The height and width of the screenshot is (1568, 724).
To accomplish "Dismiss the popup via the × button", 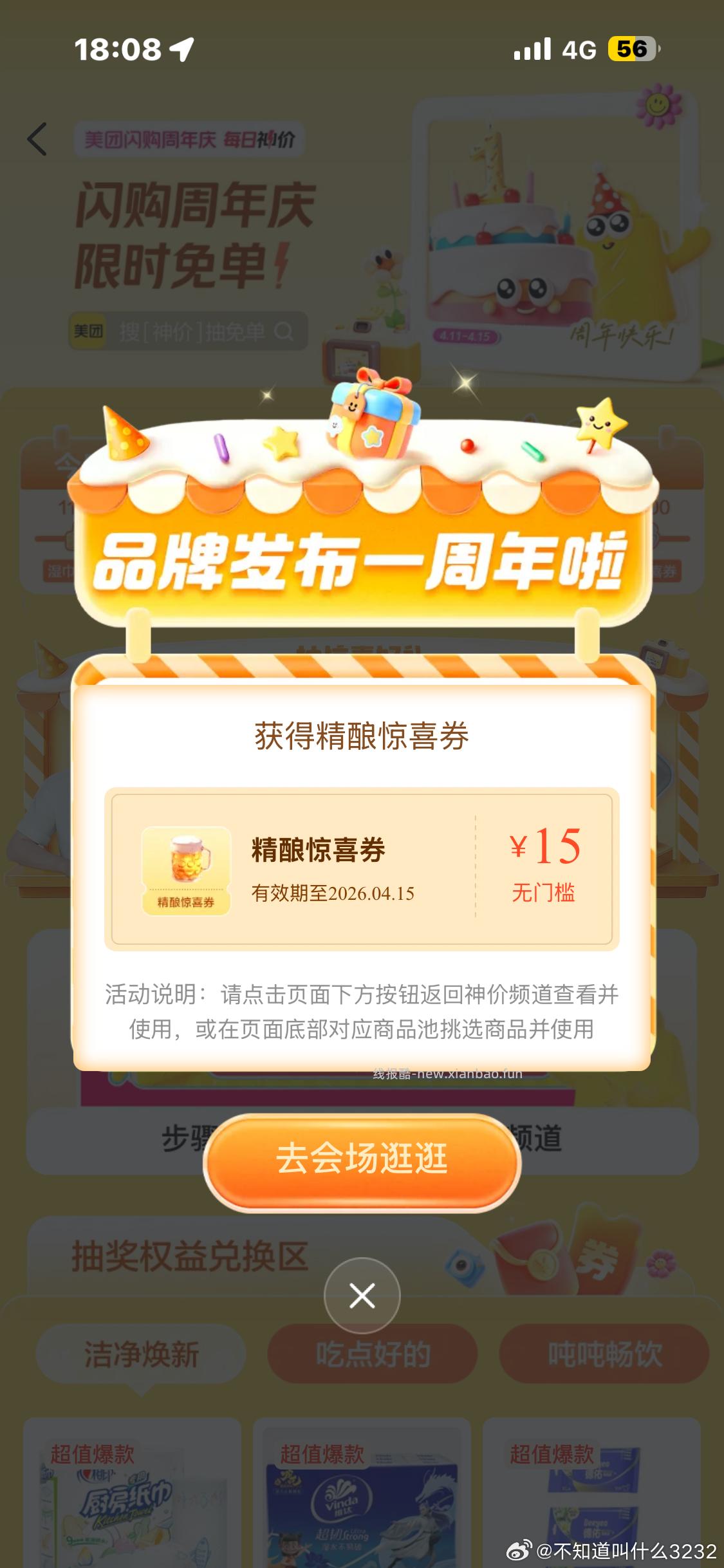I will tap(362, 1296).
